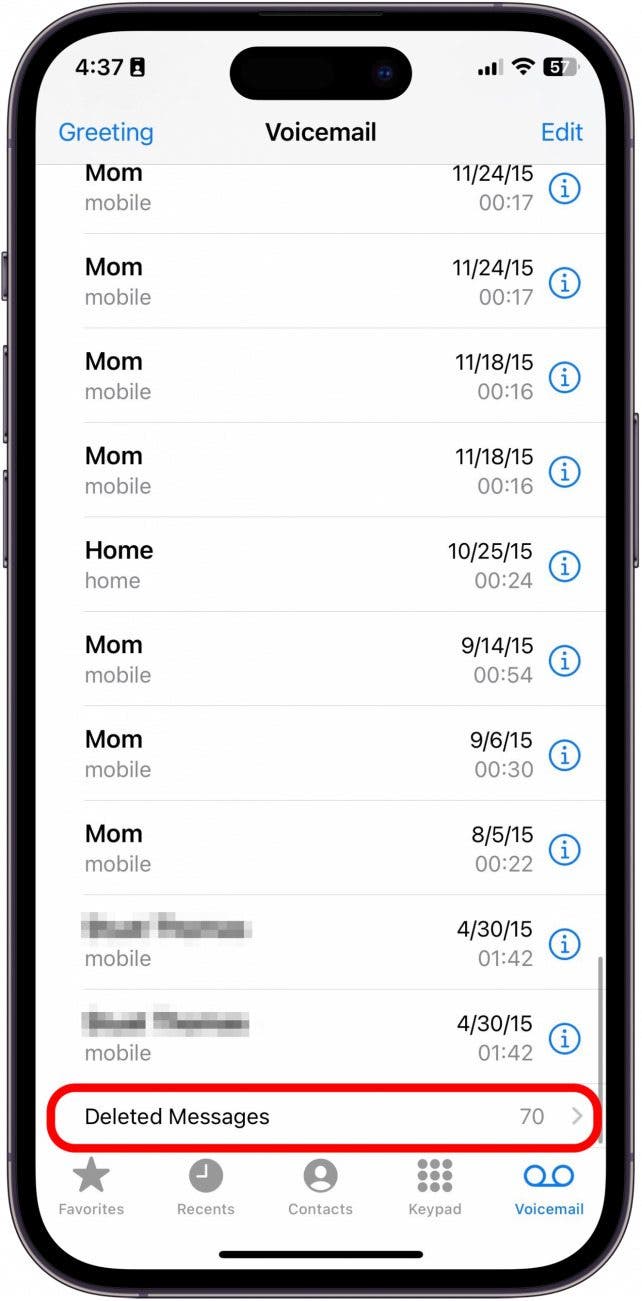This screenshot has width=642, height=1301.
Task: View info for Home voicemail on 10/25/15
Action: pos(565,566)
